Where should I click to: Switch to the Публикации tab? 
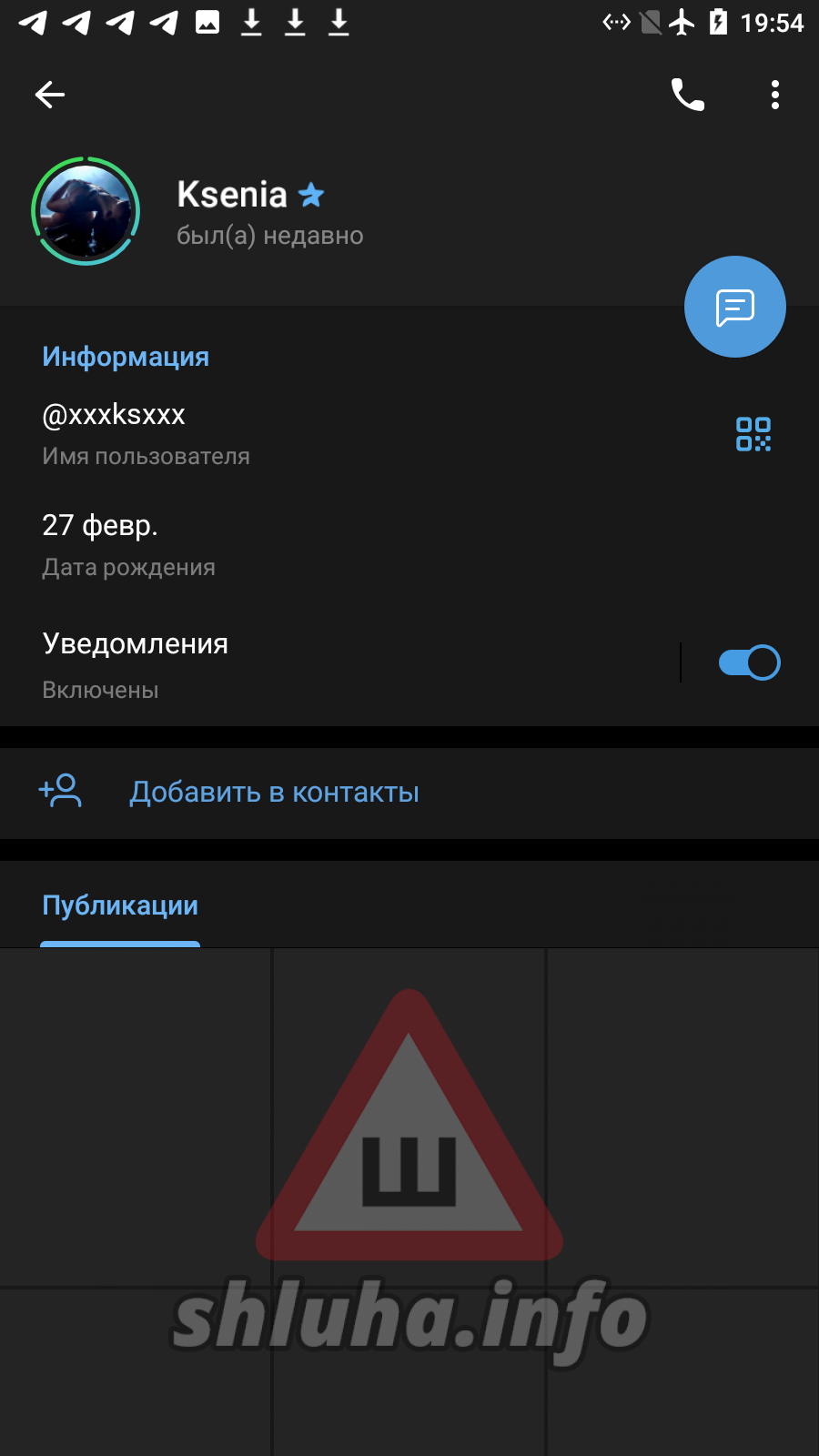(x=120, y=906)
